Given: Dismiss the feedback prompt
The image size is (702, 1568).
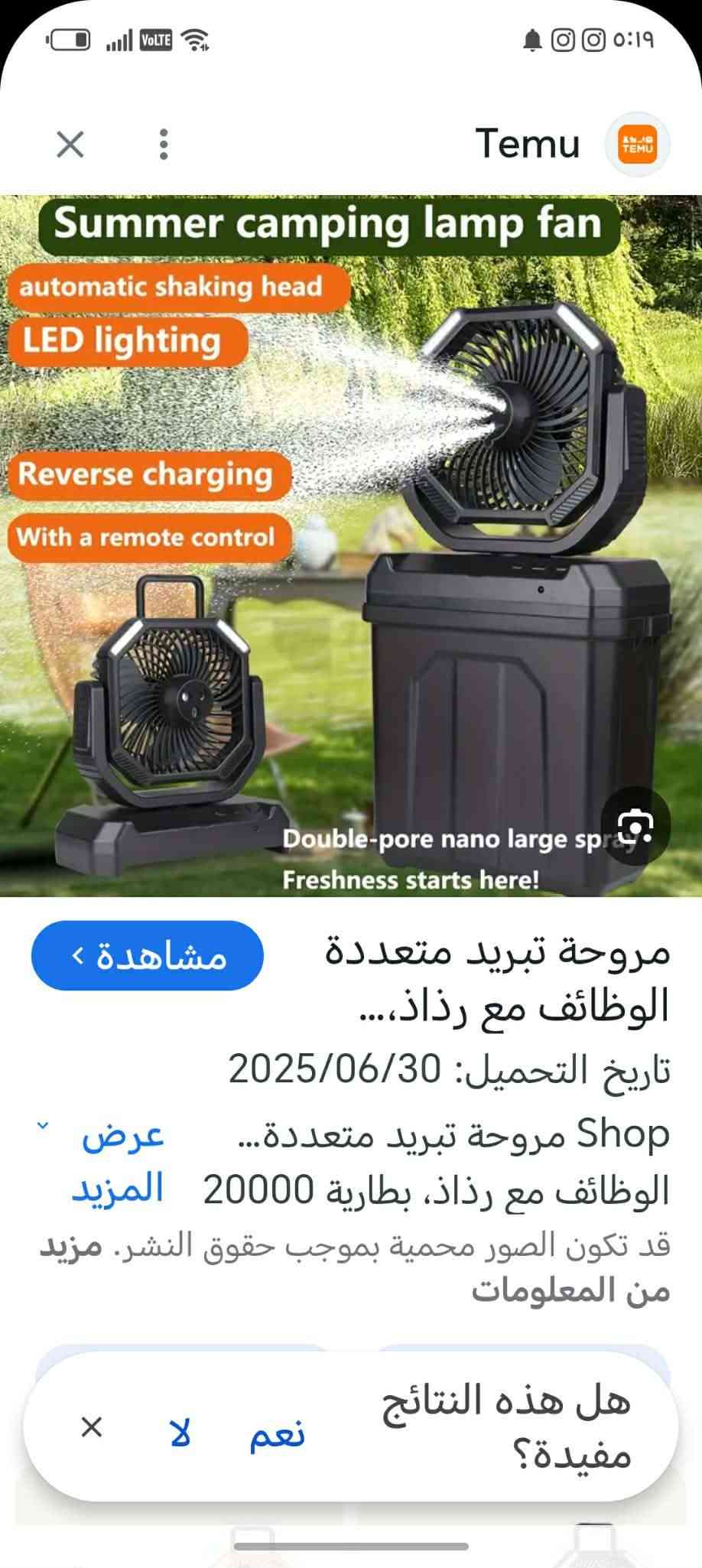Looking at the screenshot, I should tap(92, 1427).
